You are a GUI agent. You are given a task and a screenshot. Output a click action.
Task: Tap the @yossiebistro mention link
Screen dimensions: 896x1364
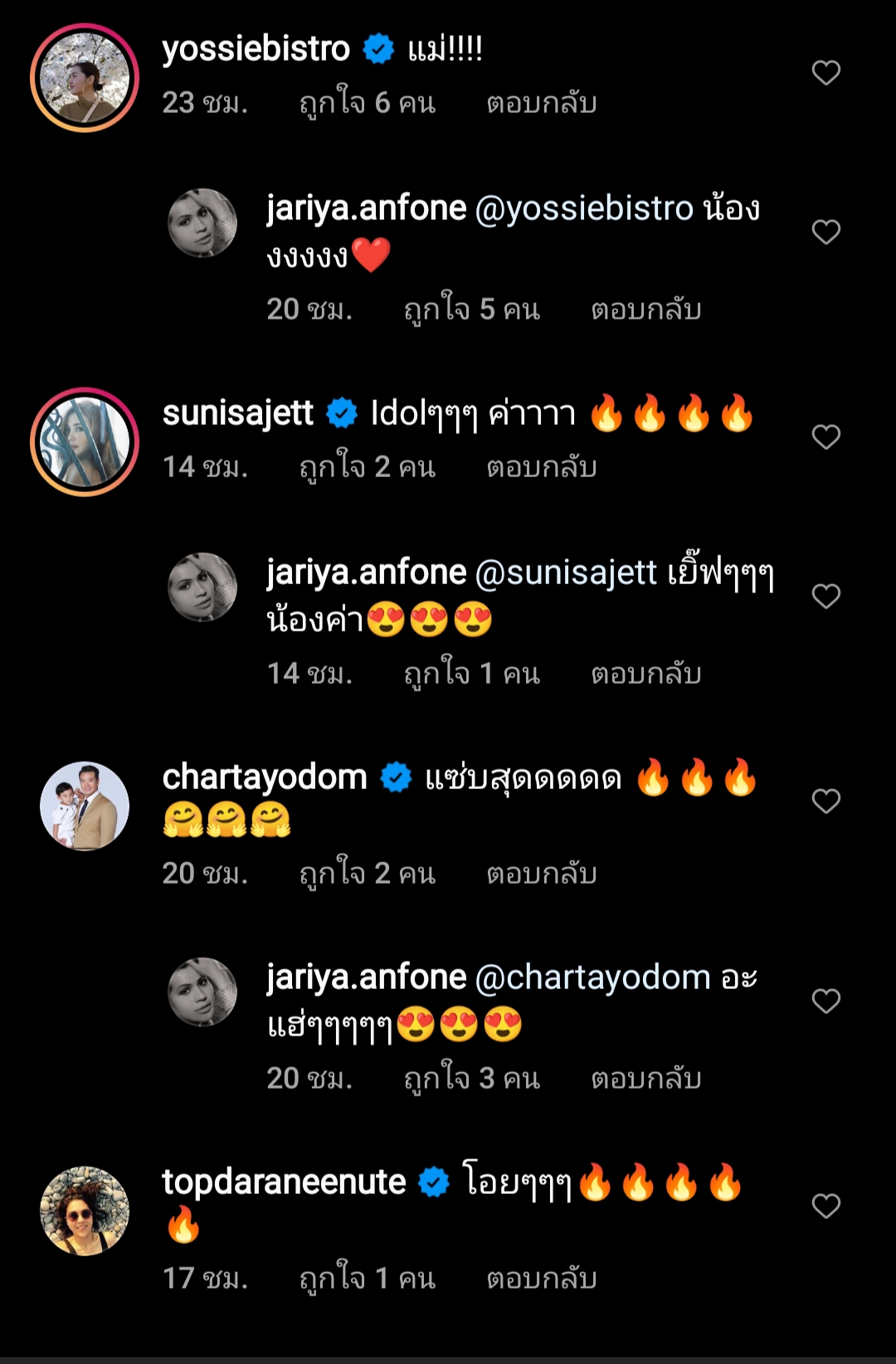point(583,208)
